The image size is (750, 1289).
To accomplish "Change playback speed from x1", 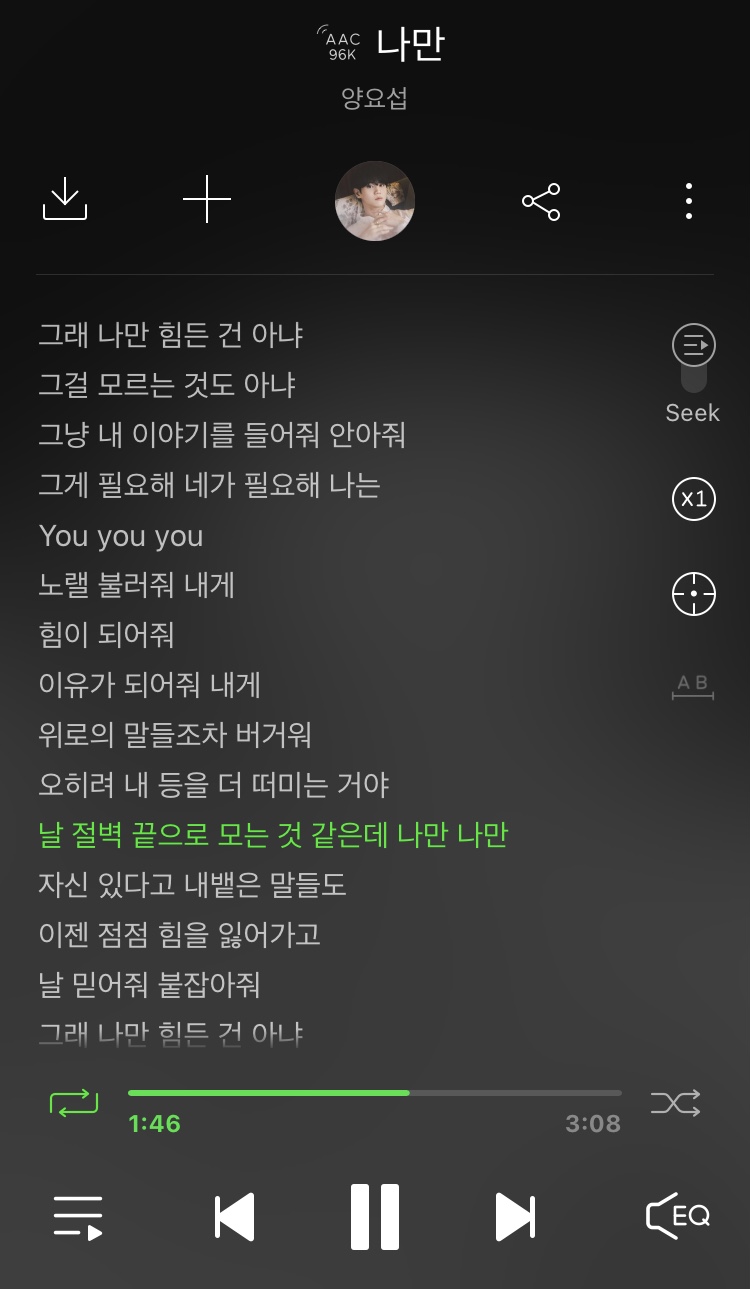I will click(692, 499).
